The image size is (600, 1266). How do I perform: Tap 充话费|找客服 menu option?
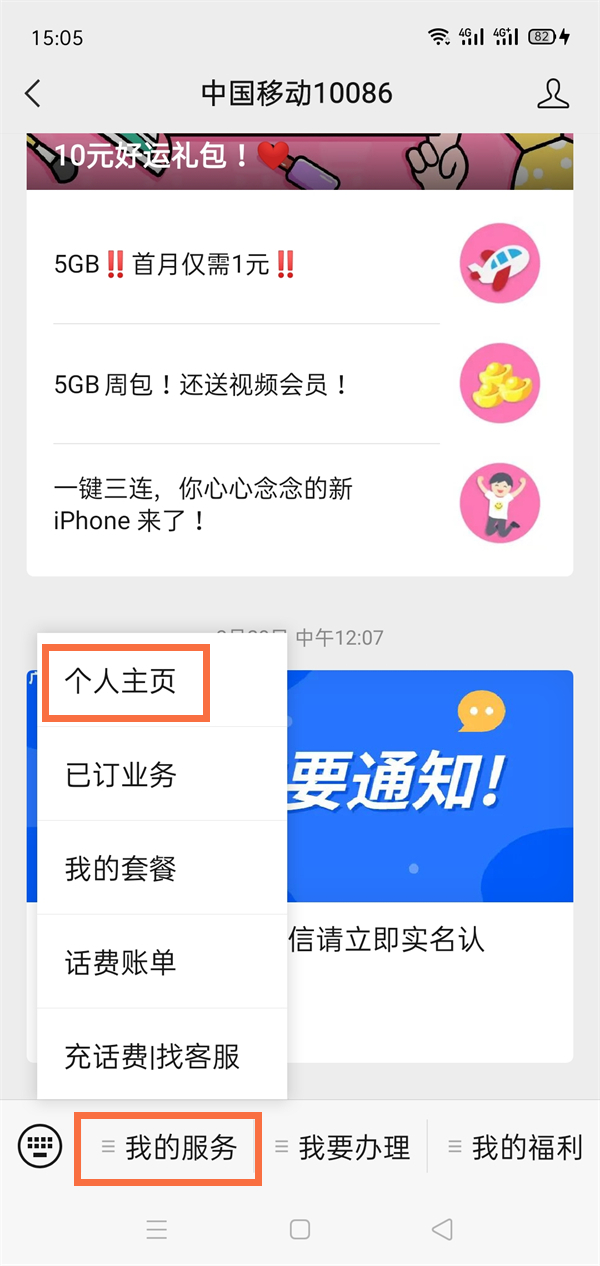[x=152, y=1056]
